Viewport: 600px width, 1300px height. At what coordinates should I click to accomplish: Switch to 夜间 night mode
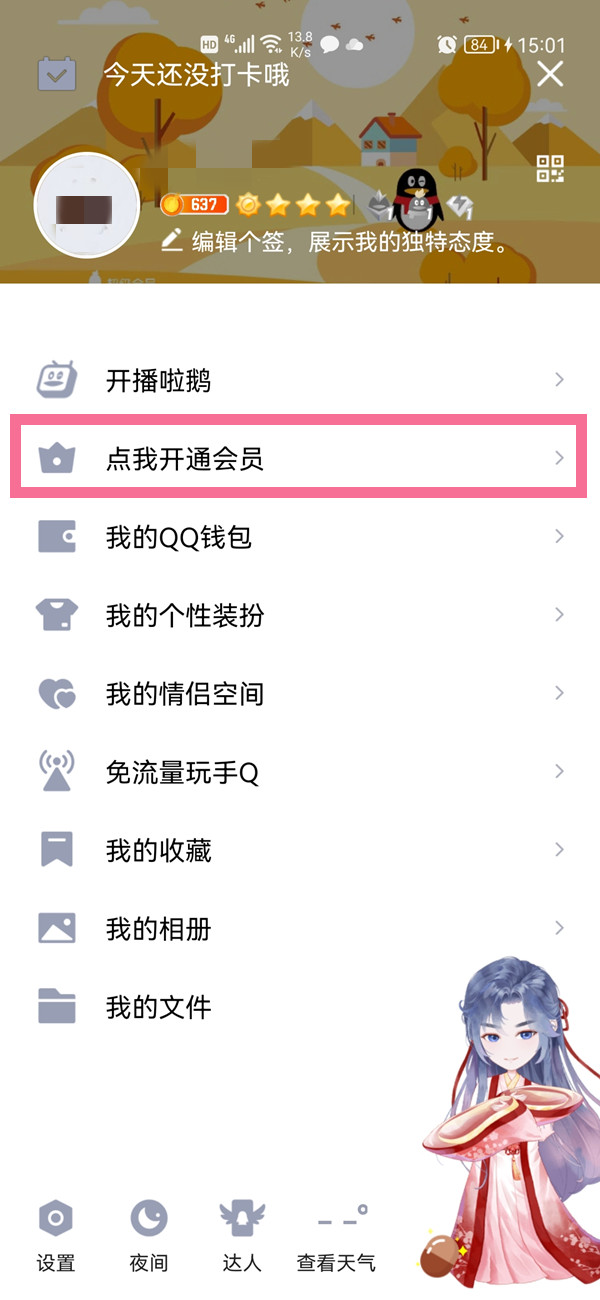(149, 1235)
